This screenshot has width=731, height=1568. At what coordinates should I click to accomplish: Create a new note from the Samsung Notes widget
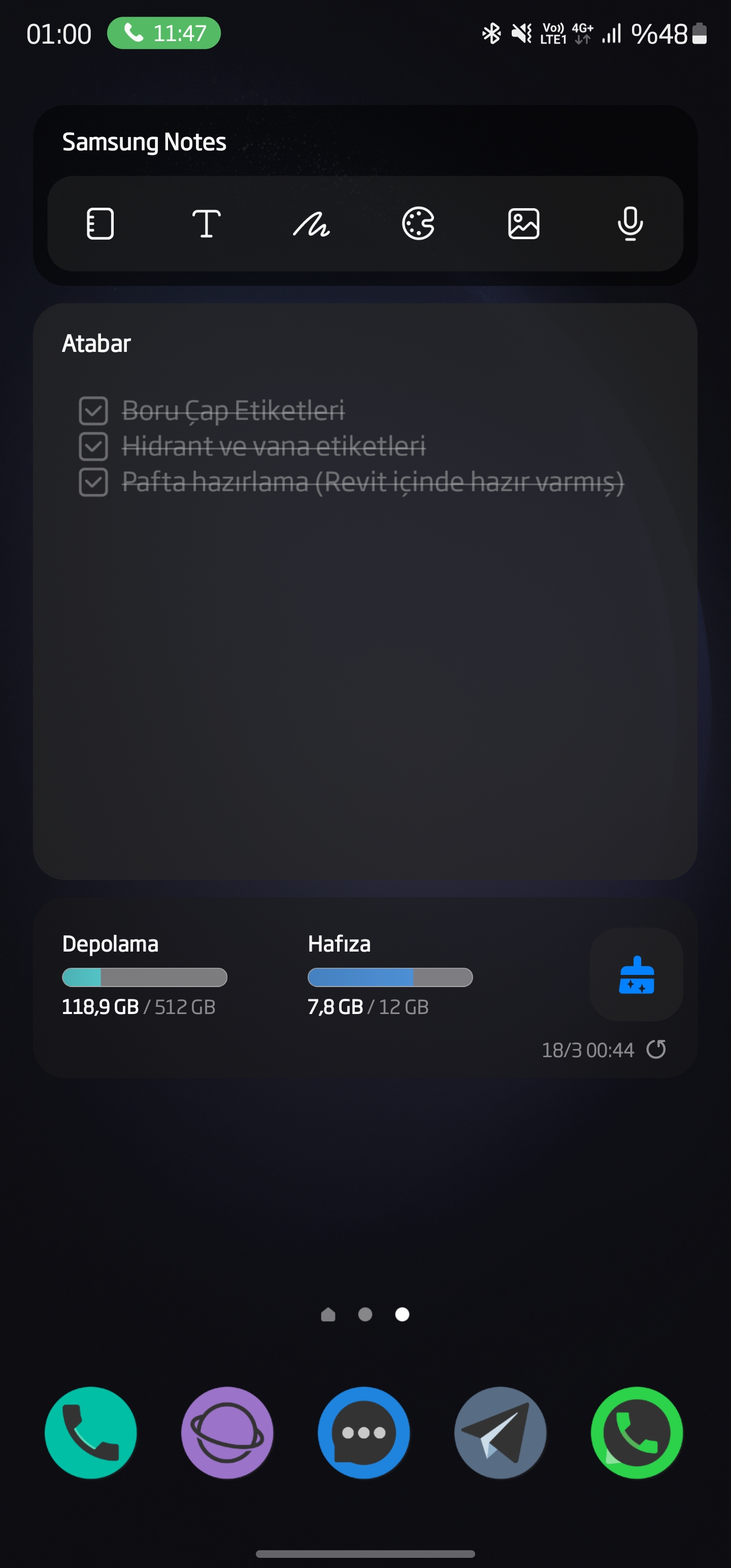coord(101,223)
